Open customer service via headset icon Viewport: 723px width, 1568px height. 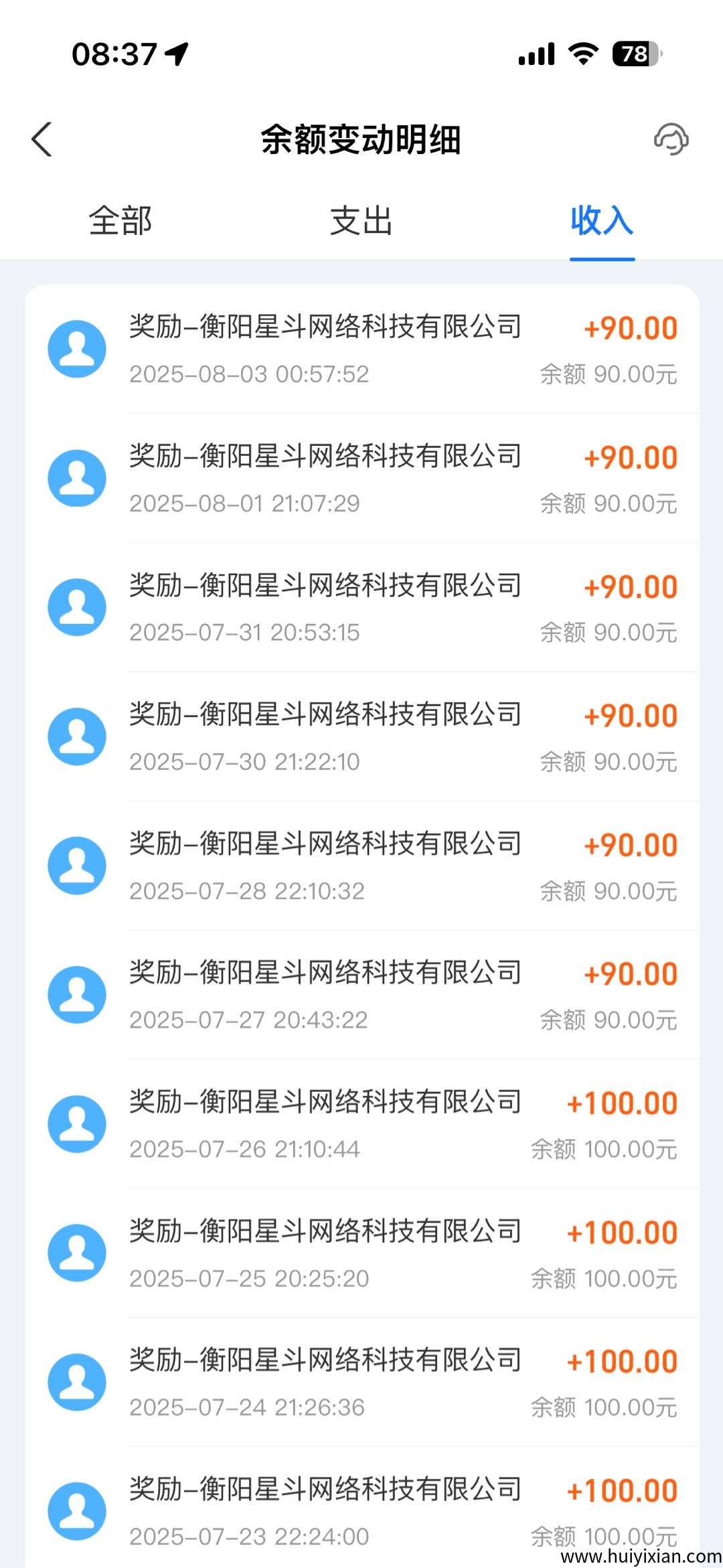[x=671, y=139]
